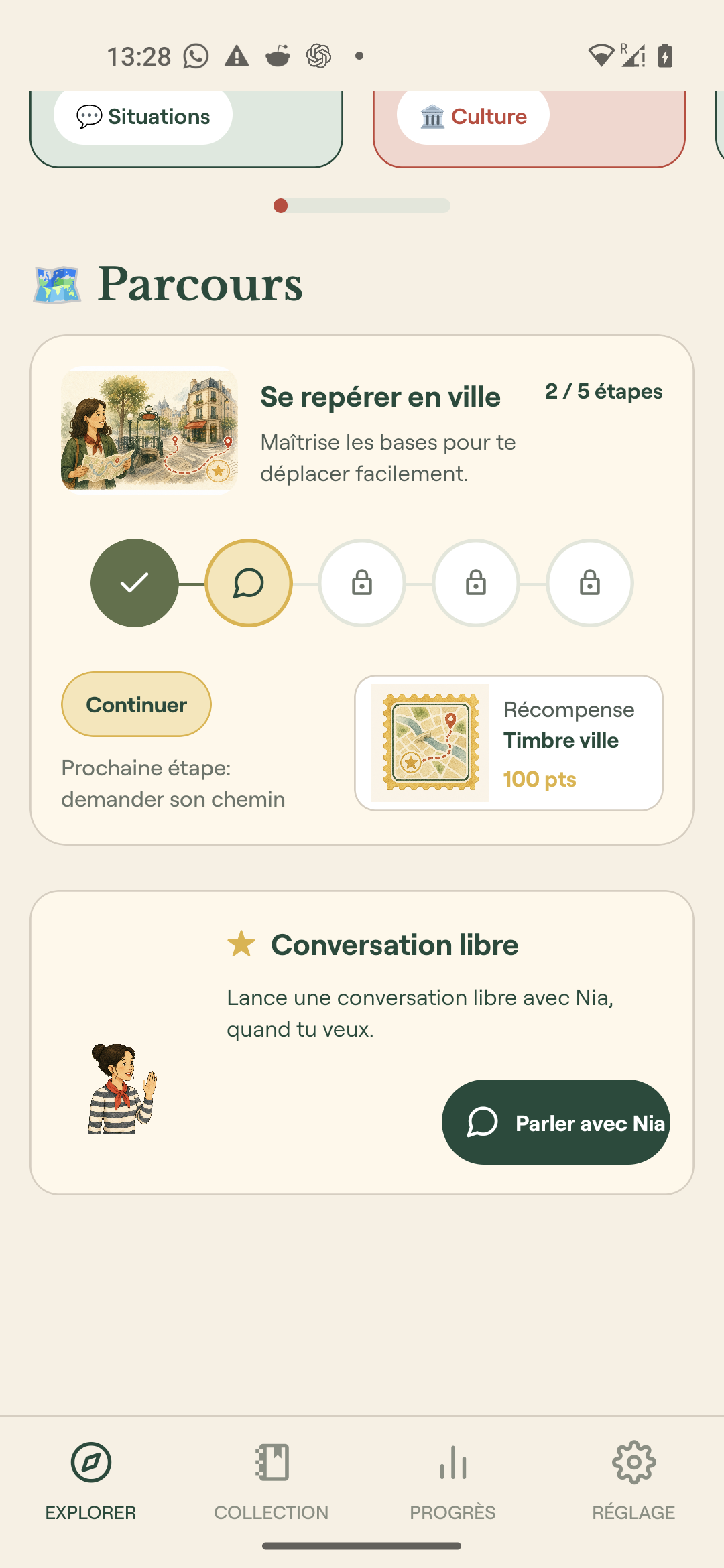
Task: Open the Se repérer en ville parcours
Action: point(380,397)
